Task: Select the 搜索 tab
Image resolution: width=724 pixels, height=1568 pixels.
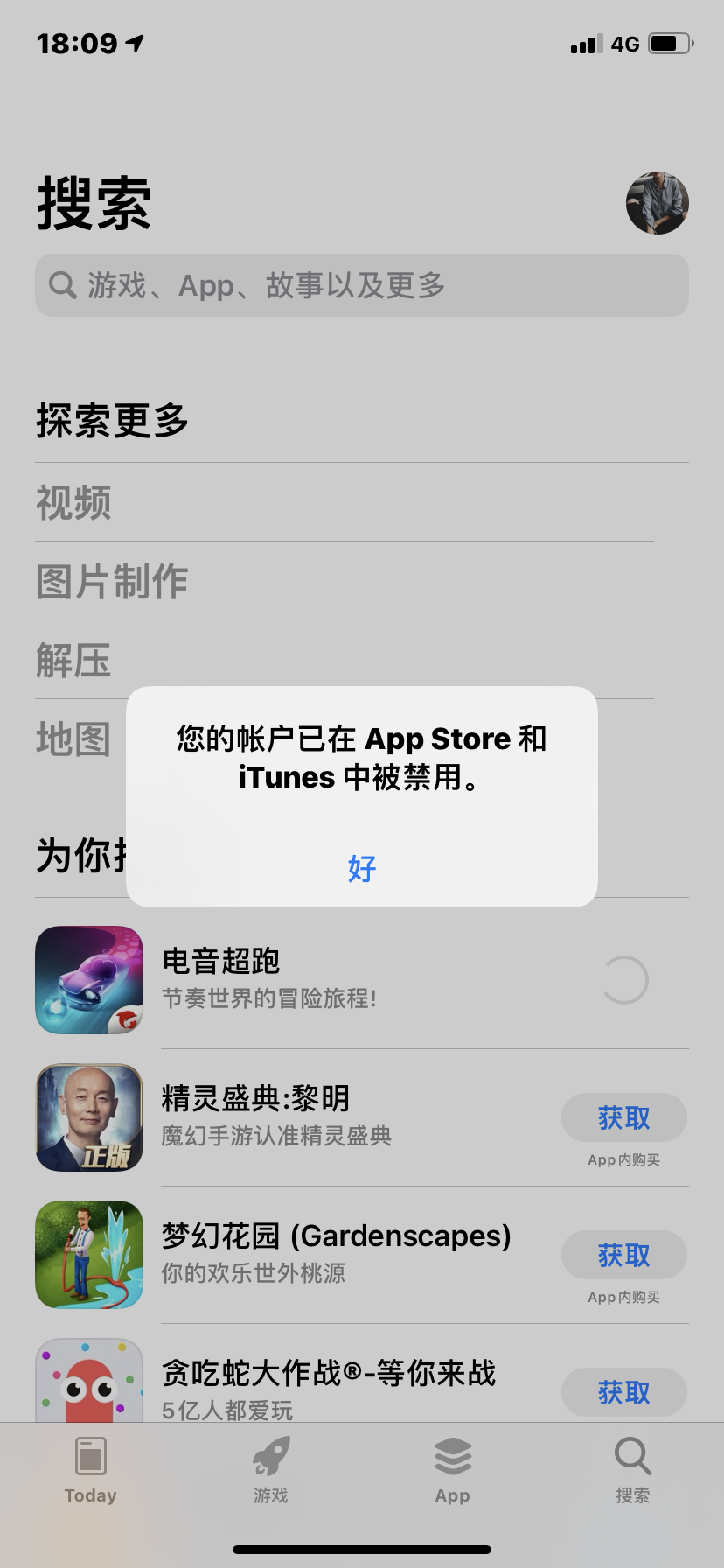Action: click(x=632, y=1470)
